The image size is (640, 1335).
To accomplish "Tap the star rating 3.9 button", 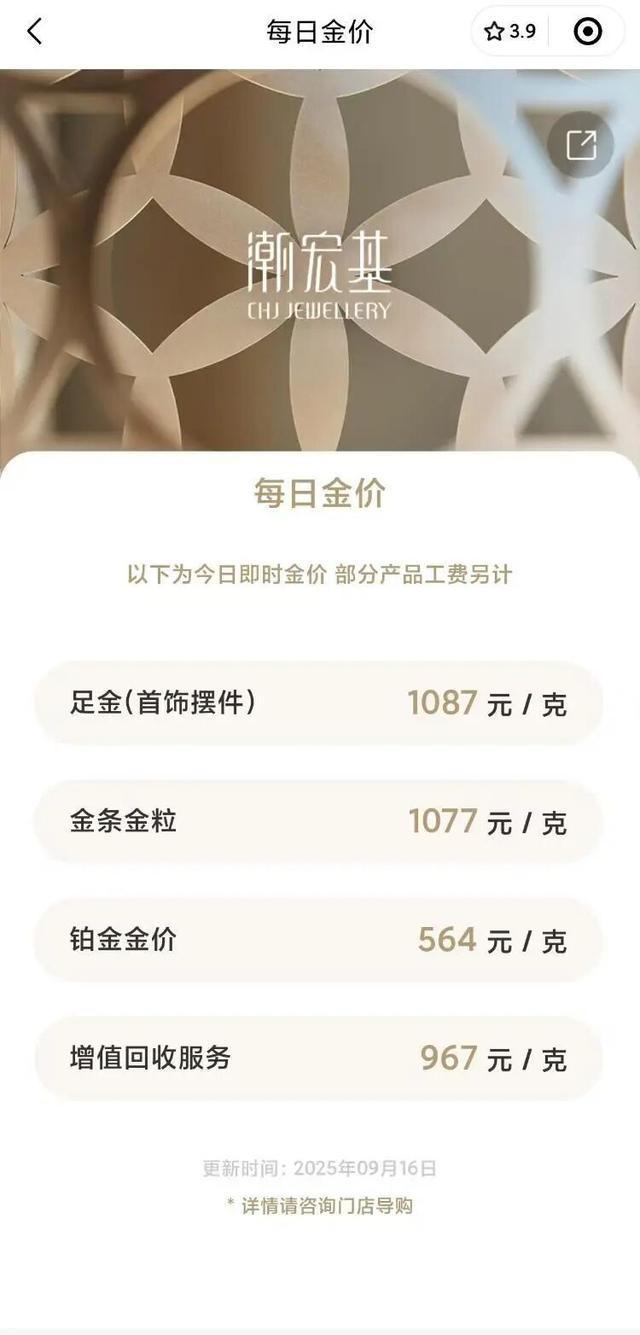I will point(510,32).
